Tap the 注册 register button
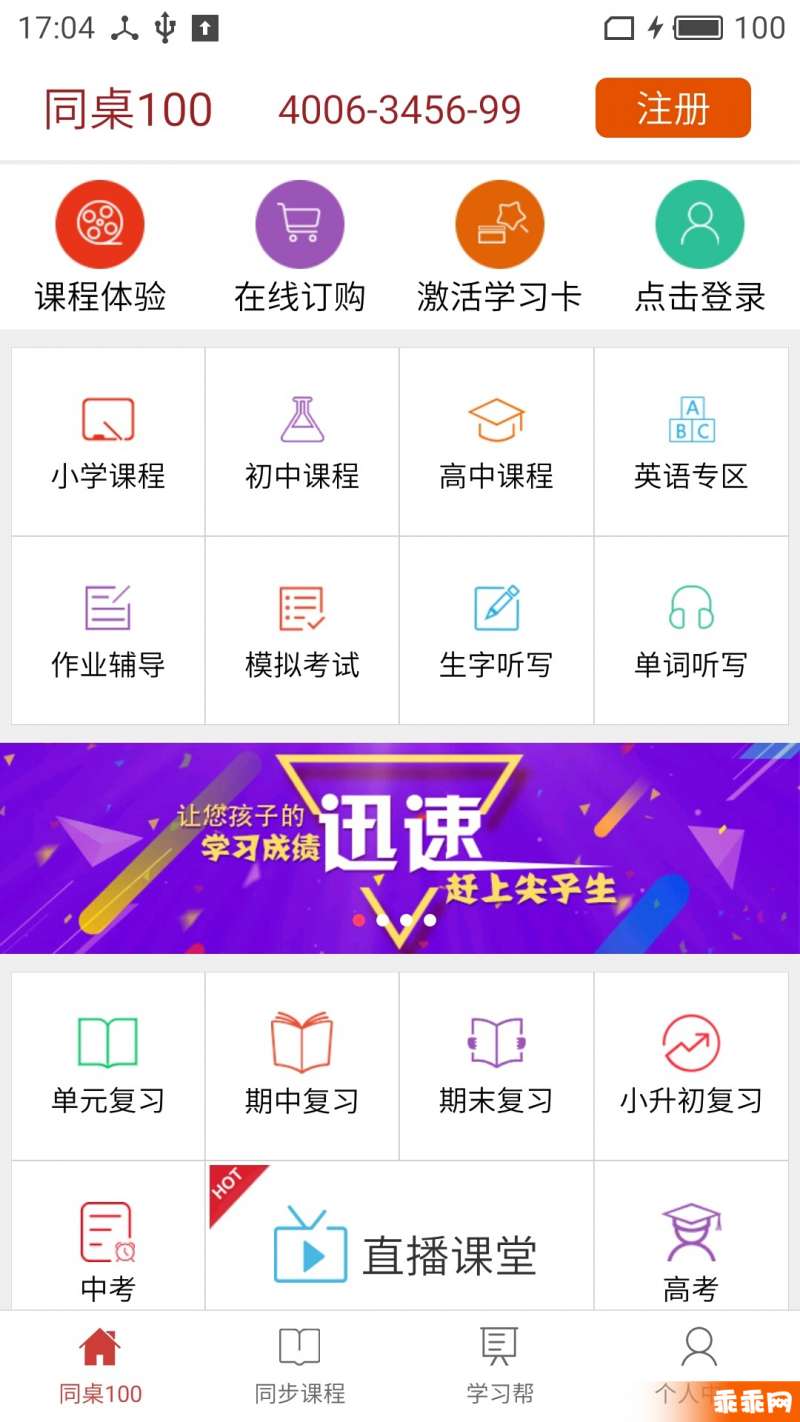 tap(672, 108)
